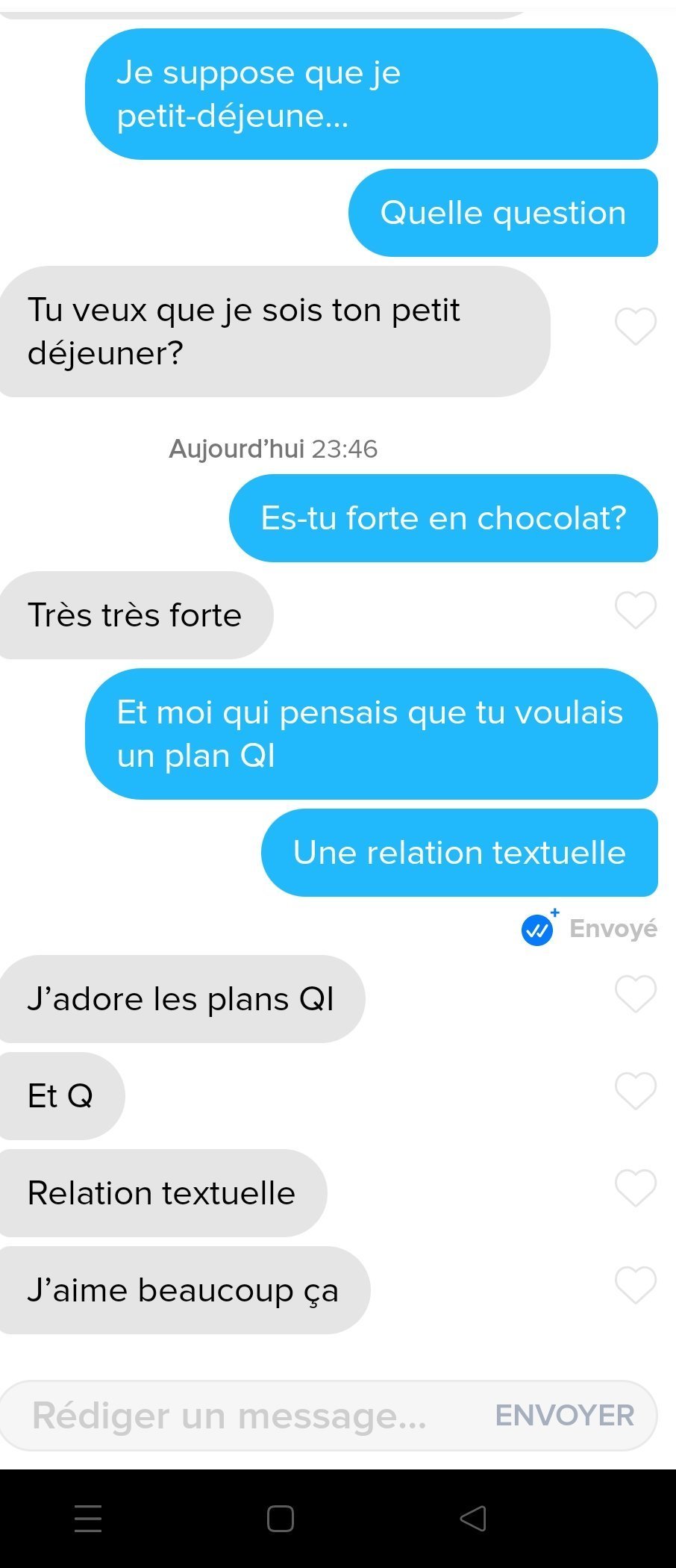Viewport: 676px width, 1568px height.
Task: Open recent apps from navigation bar
Action: pyautogui.click(x=88, y=1518)
